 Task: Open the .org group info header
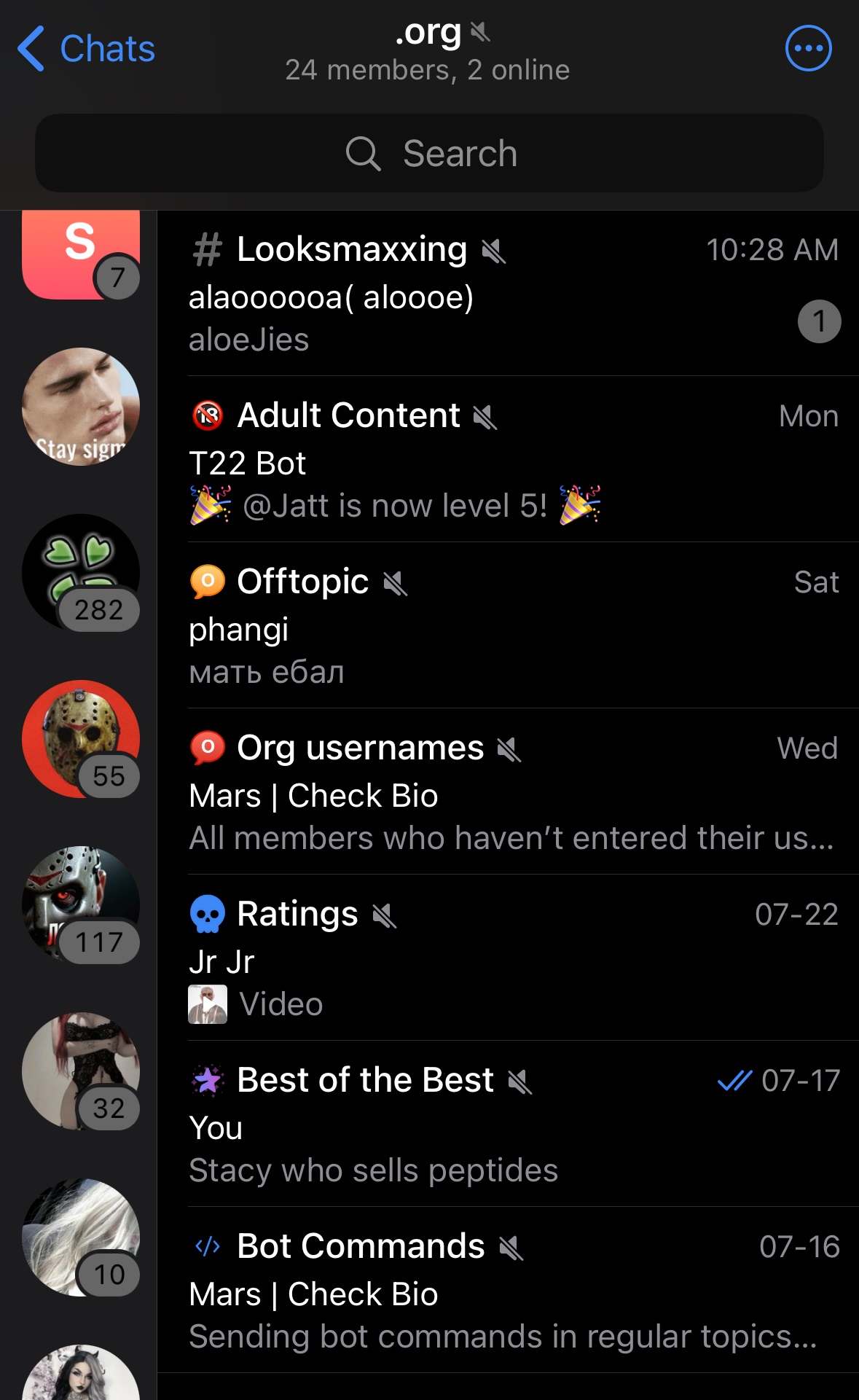(x=428, y=50)
